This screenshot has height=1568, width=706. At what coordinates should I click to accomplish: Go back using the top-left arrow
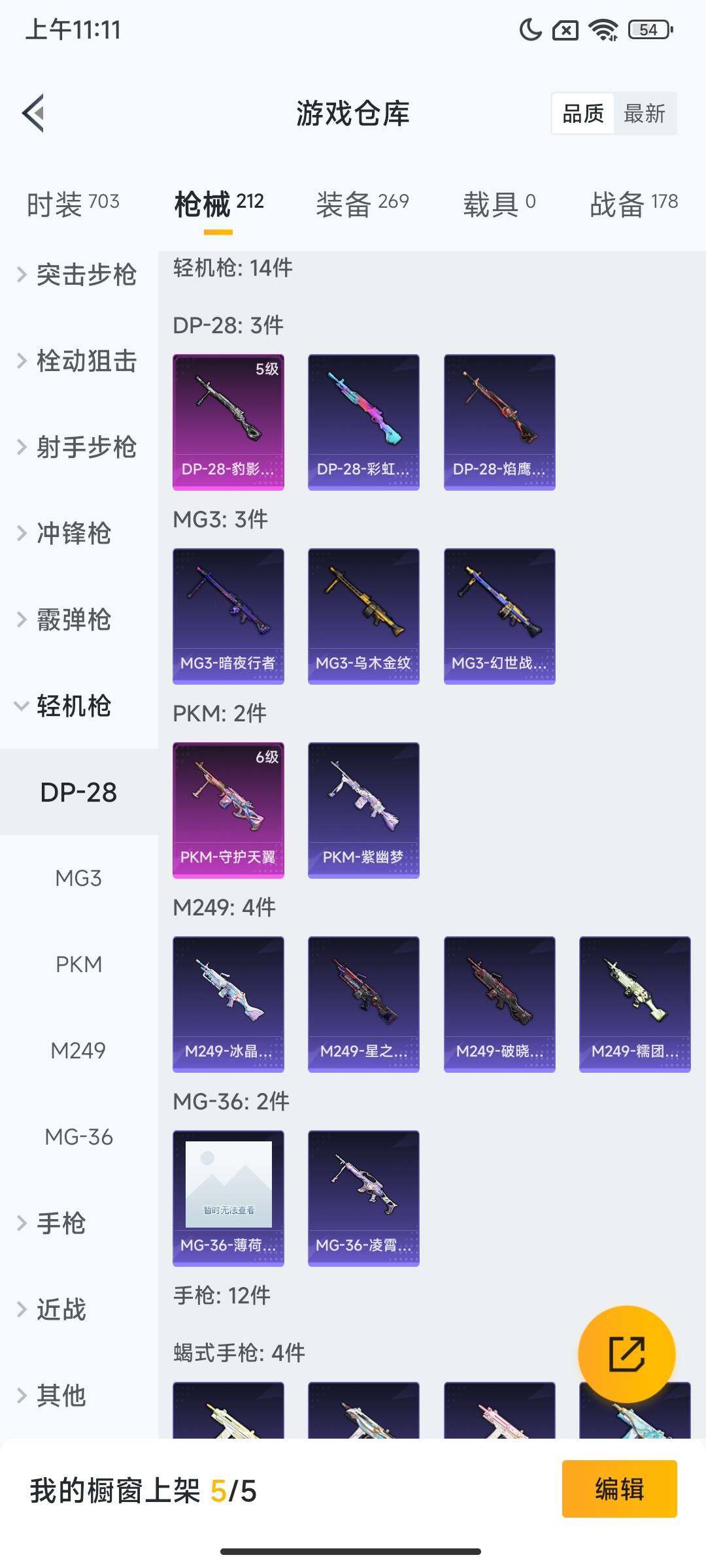34,113
